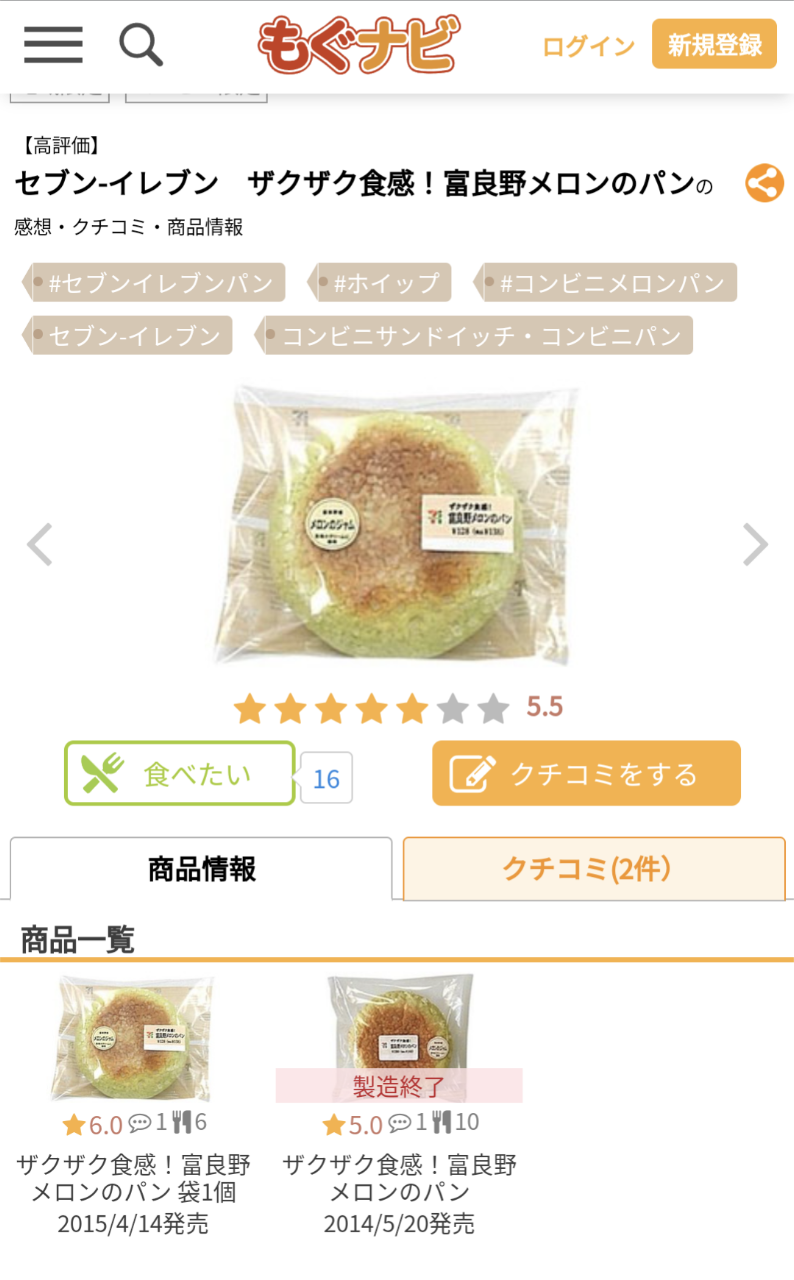Switch to the 商品情報 tab
Viewport: 794px width, 1280px height.
[201, 869]
